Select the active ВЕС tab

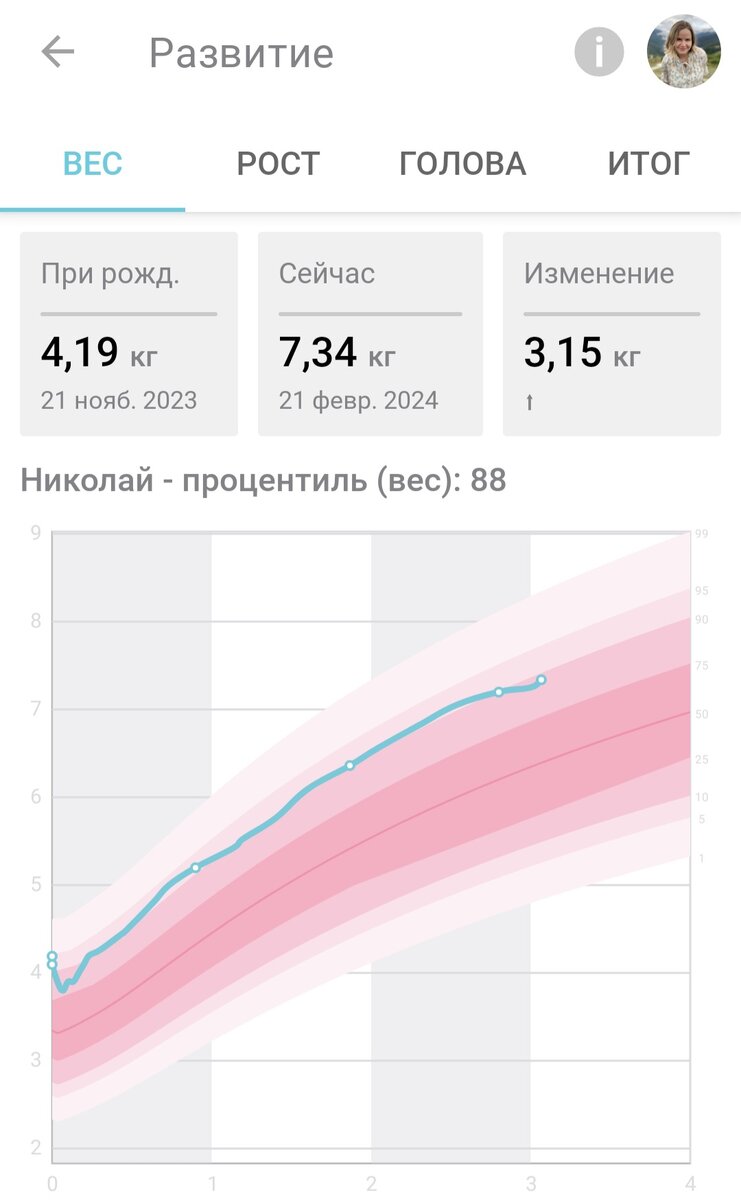92,163
